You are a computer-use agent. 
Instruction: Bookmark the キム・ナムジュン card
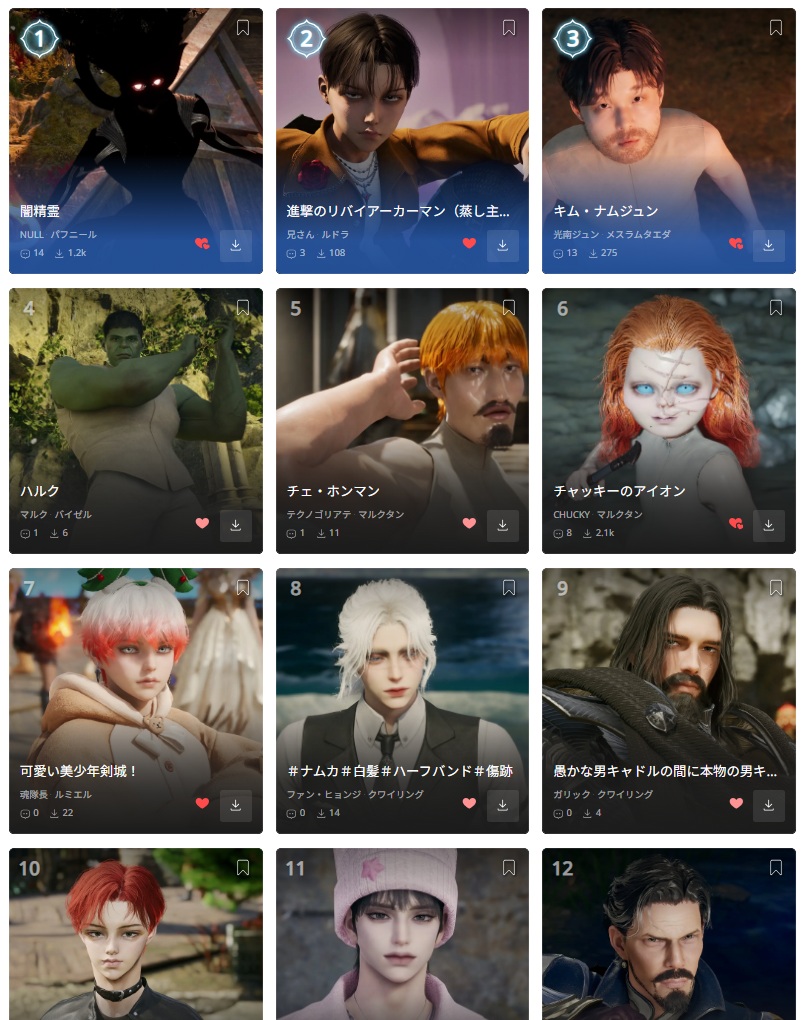click(776, 28)
